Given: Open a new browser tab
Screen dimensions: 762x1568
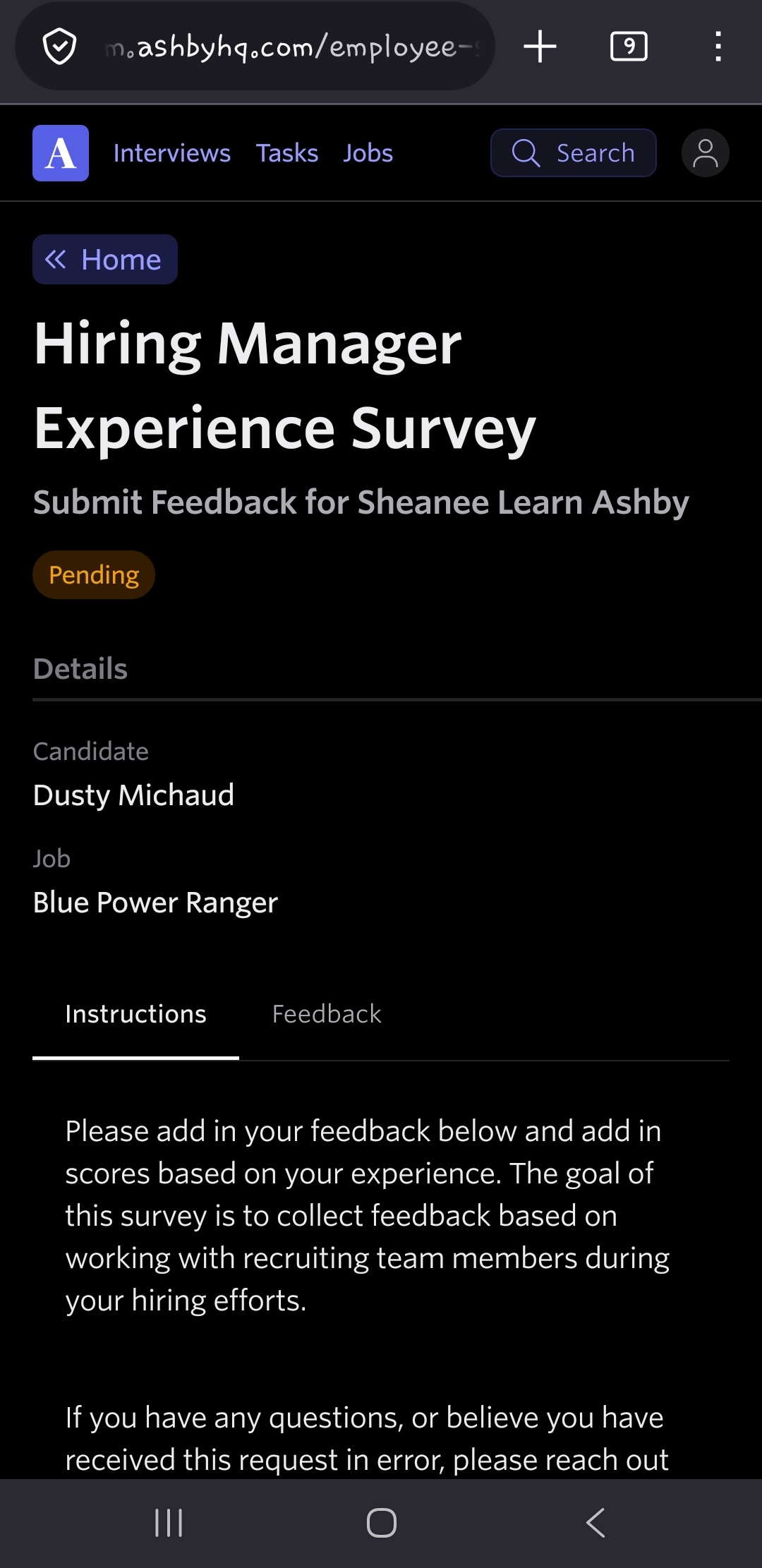Looking at the screenshot, I should [540, 47].
